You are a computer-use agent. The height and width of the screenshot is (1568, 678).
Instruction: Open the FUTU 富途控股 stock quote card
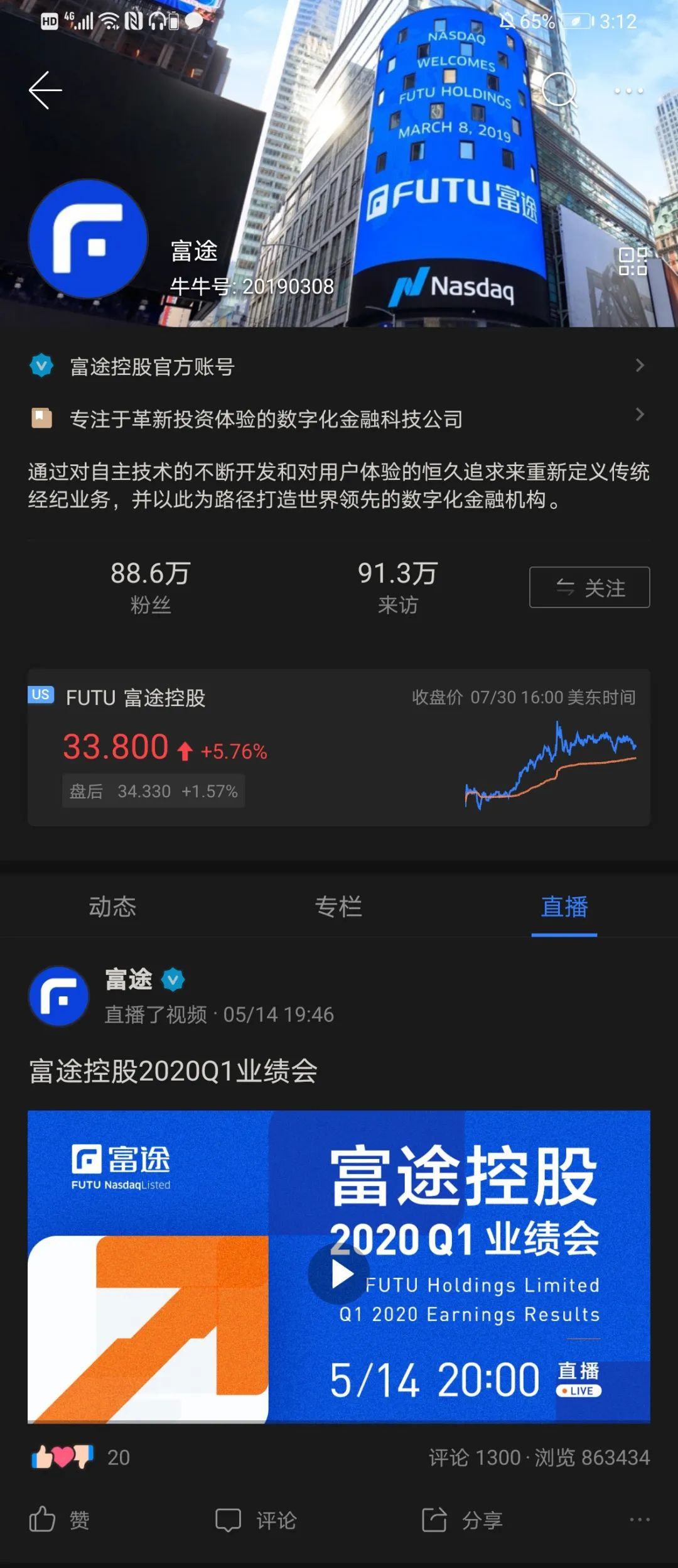tap(339, 748)
